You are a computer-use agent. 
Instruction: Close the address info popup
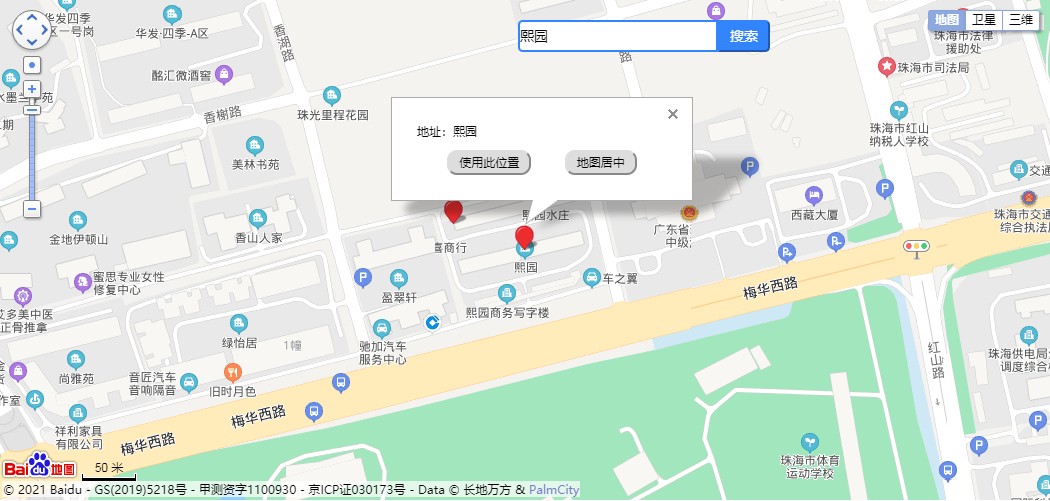tap(673, 114)
